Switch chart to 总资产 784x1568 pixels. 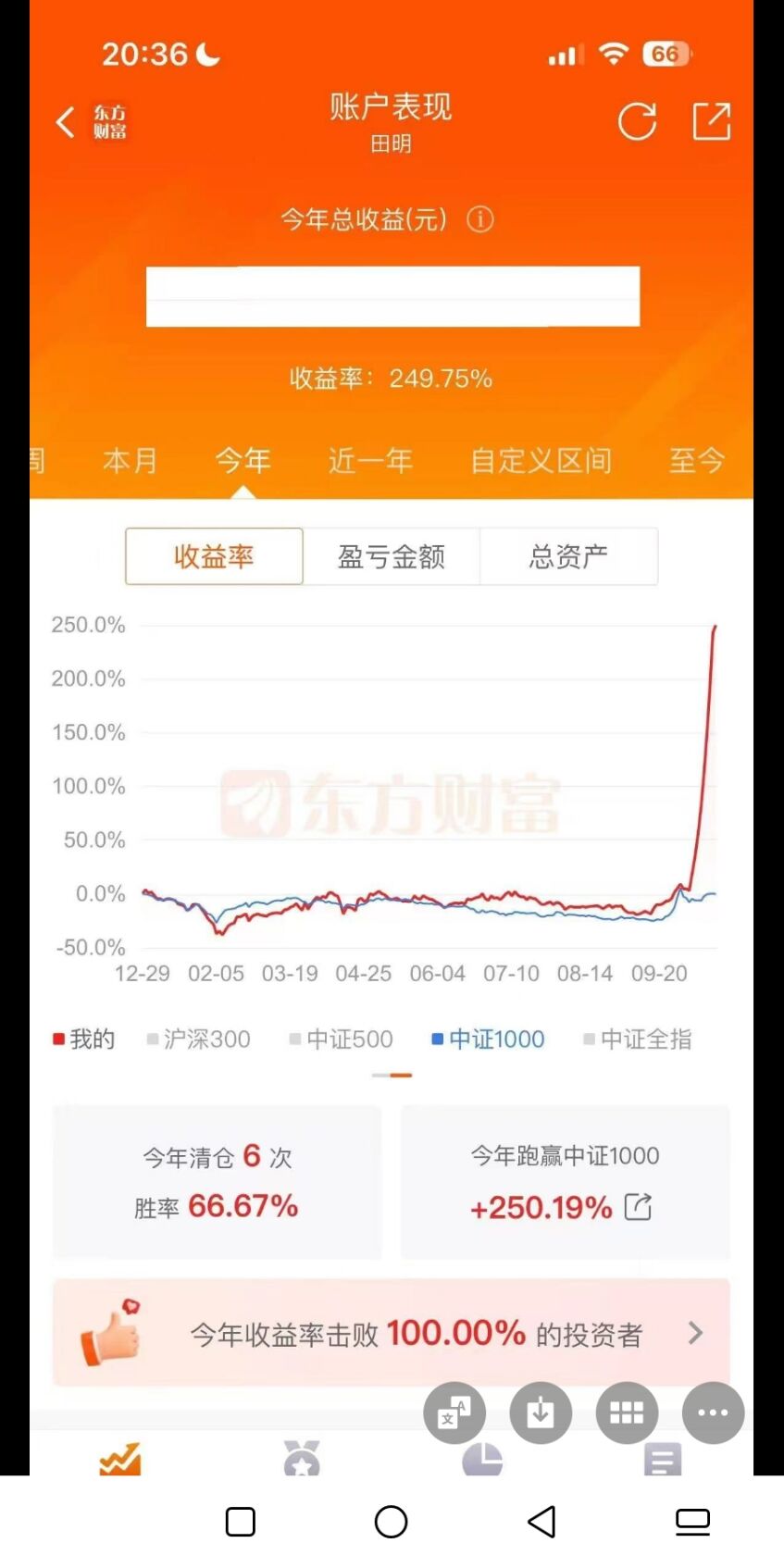[x=568, y=556]
